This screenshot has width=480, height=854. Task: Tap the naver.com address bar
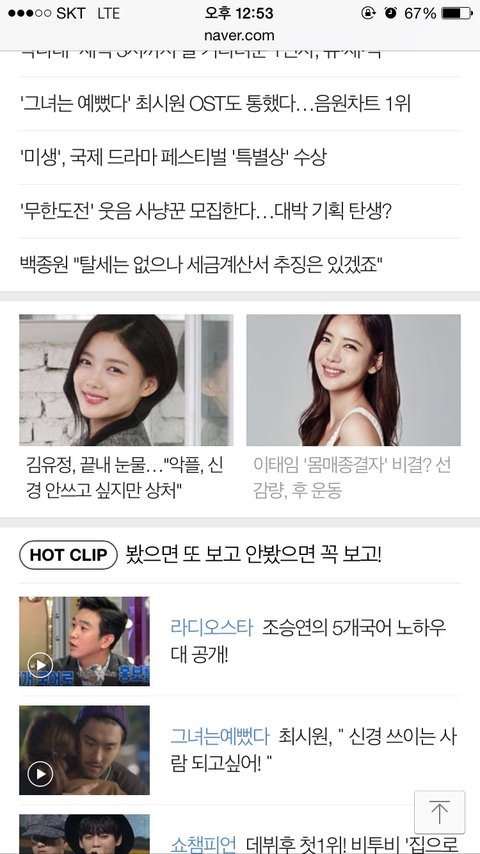[240, 36]
